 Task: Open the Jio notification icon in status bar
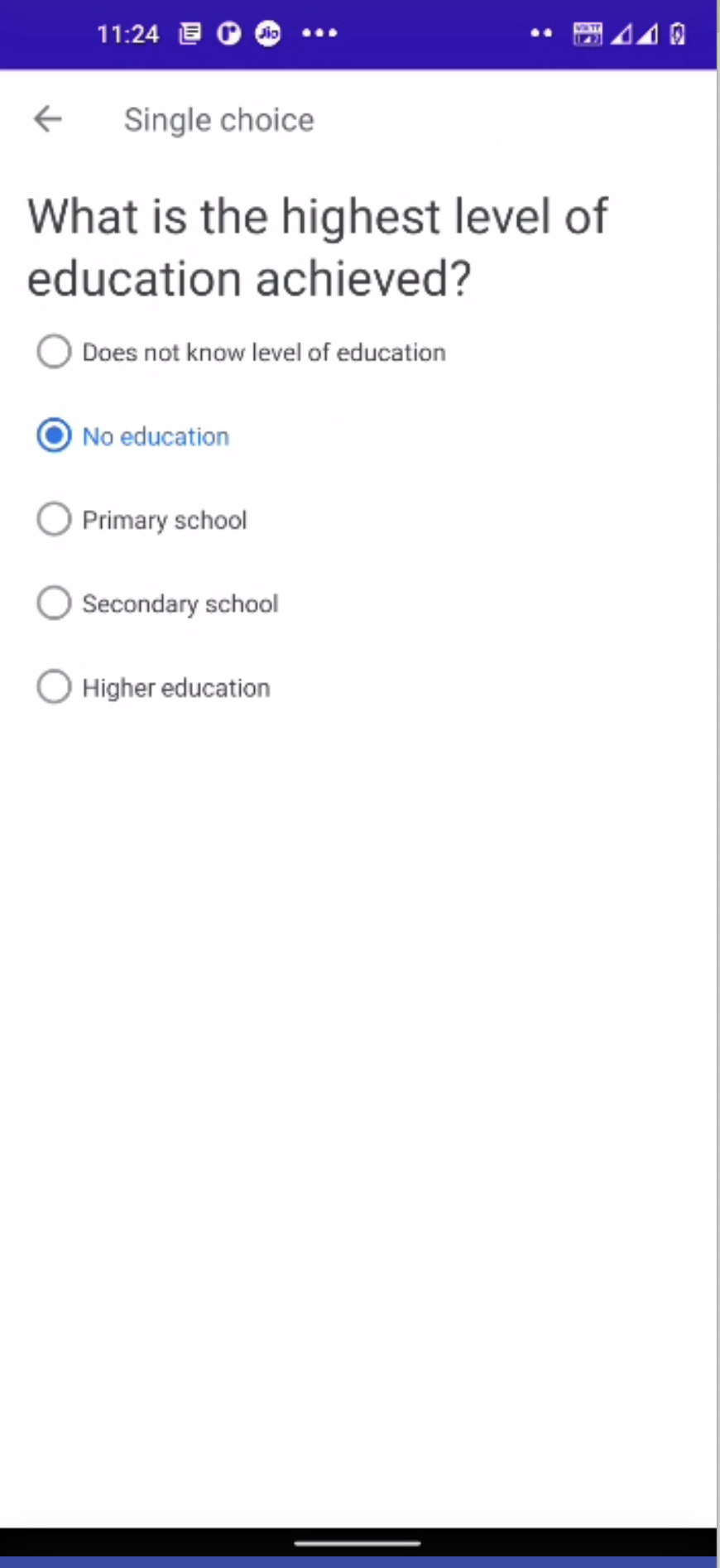pos(266,33)
